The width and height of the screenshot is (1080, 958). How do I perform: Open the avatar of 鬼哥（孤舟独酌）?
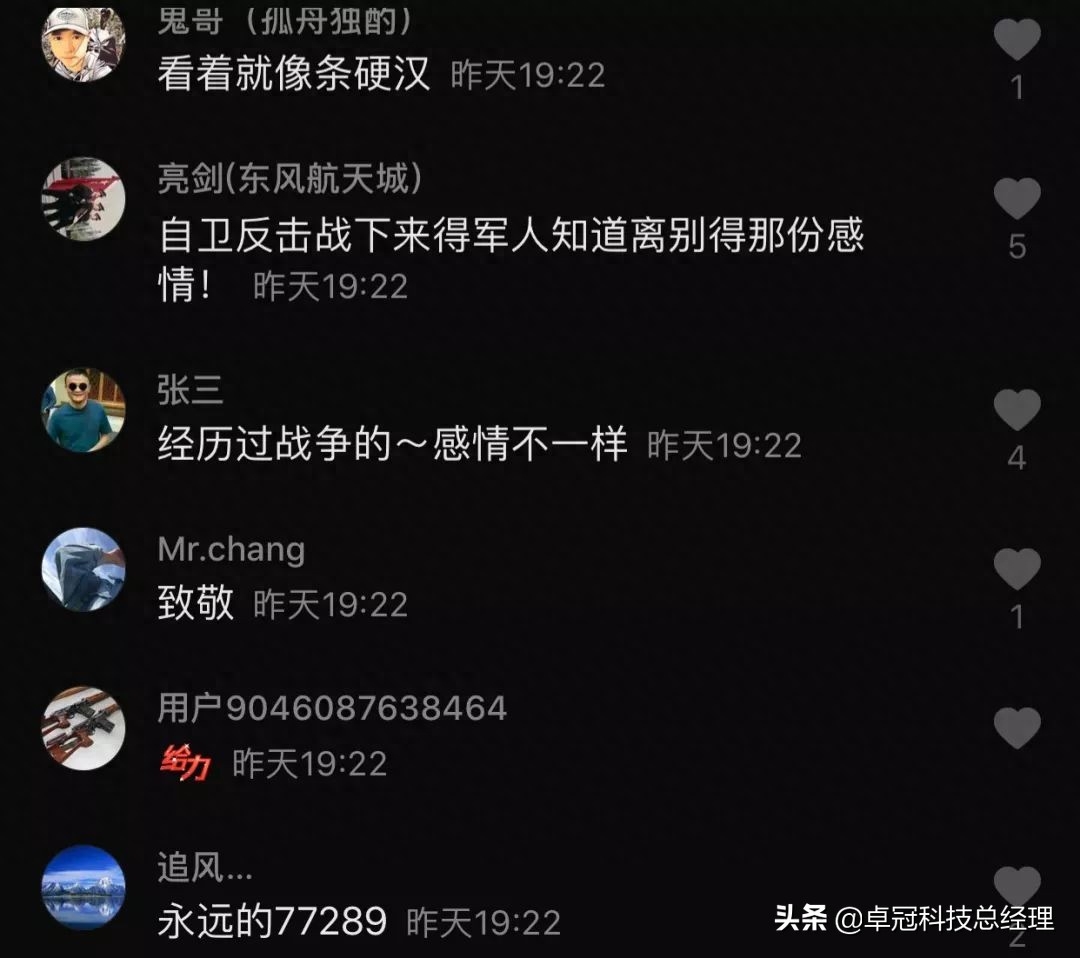coord(83,41)
